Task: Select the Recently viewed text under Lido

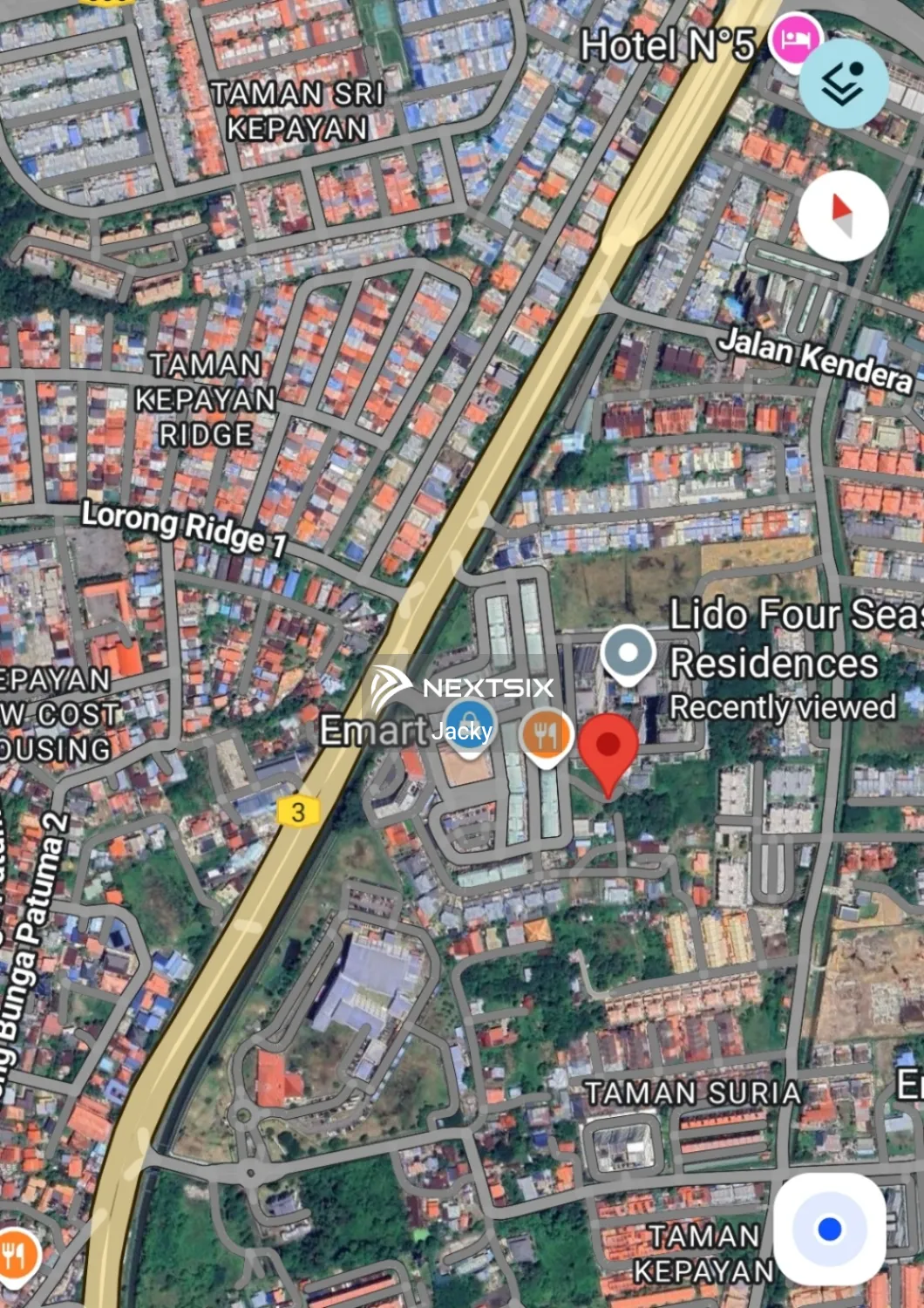Action: pos(785,706)
